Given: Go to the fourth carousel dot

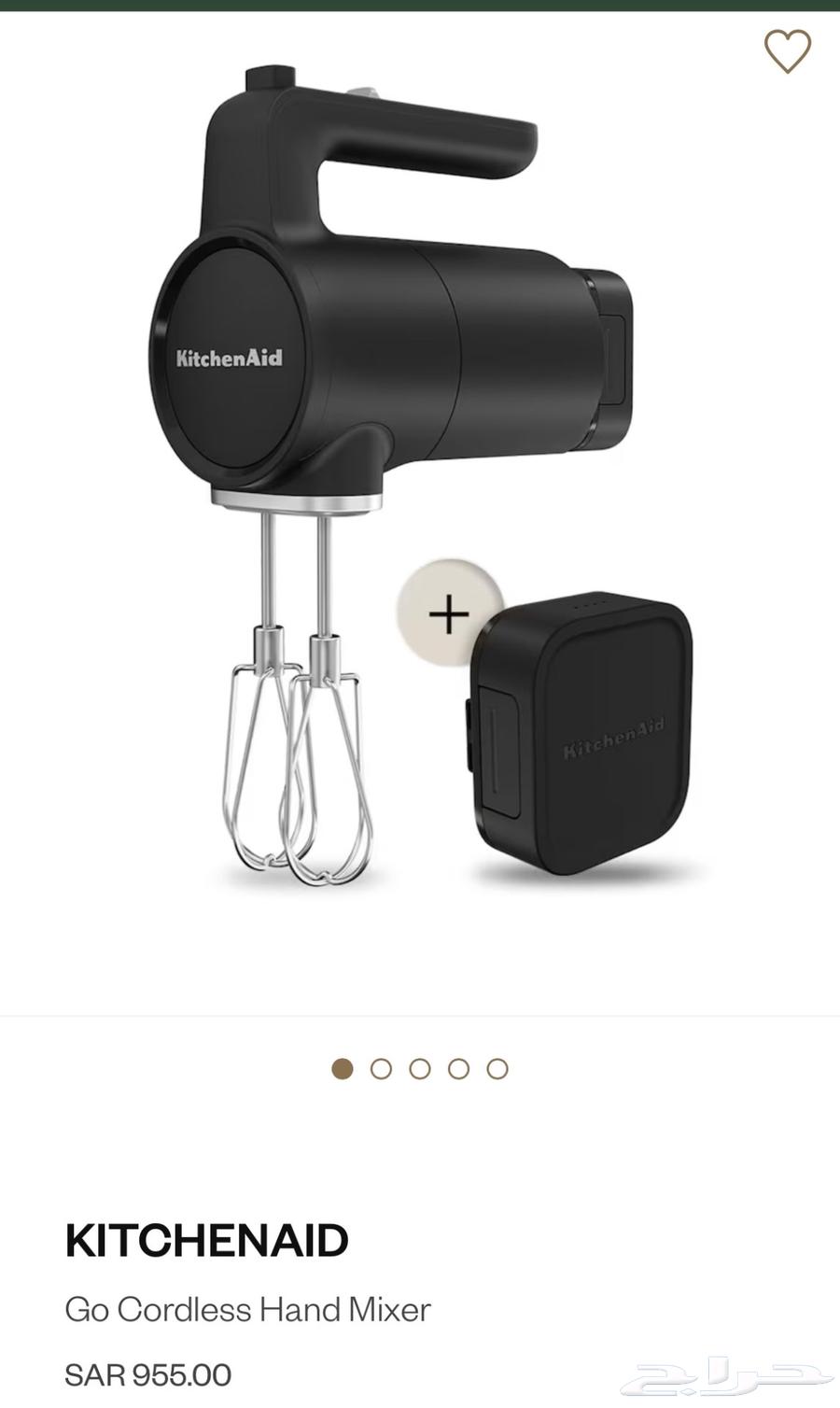Looking at the screenshot, I should pyautogui.click(x=458, y=1069).
